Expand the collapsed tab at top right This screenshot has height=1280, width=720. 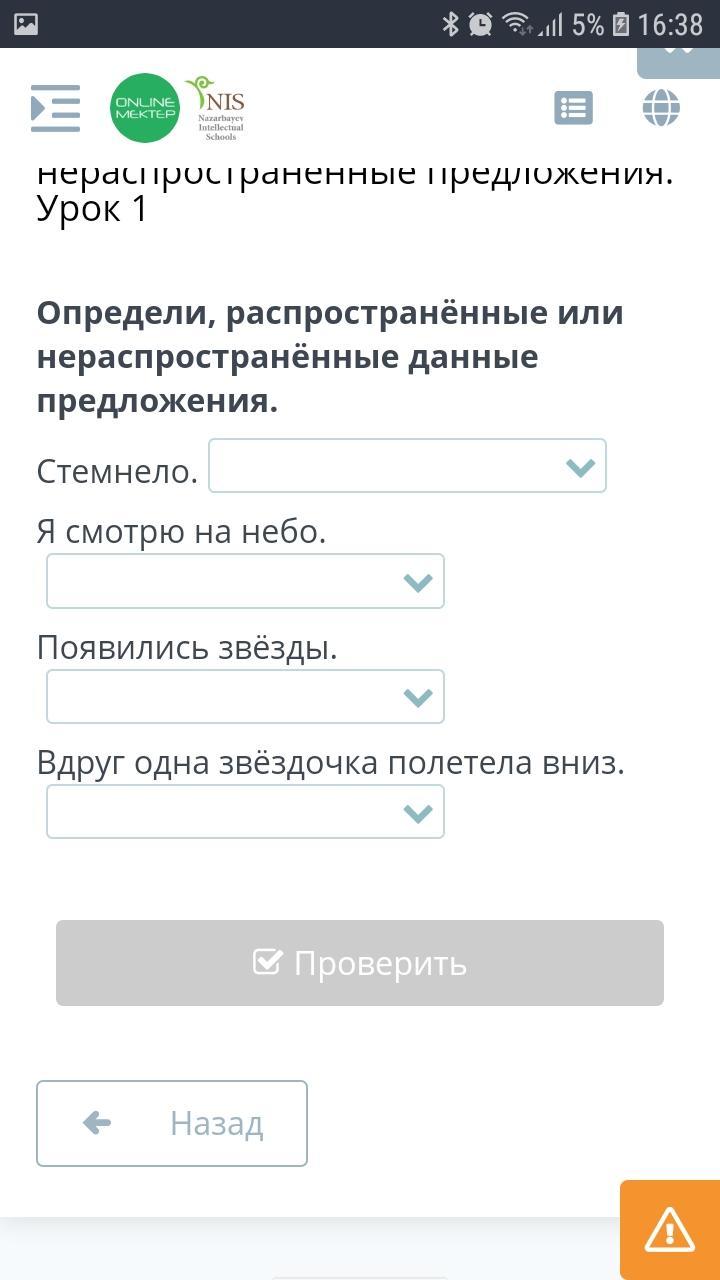679,58
